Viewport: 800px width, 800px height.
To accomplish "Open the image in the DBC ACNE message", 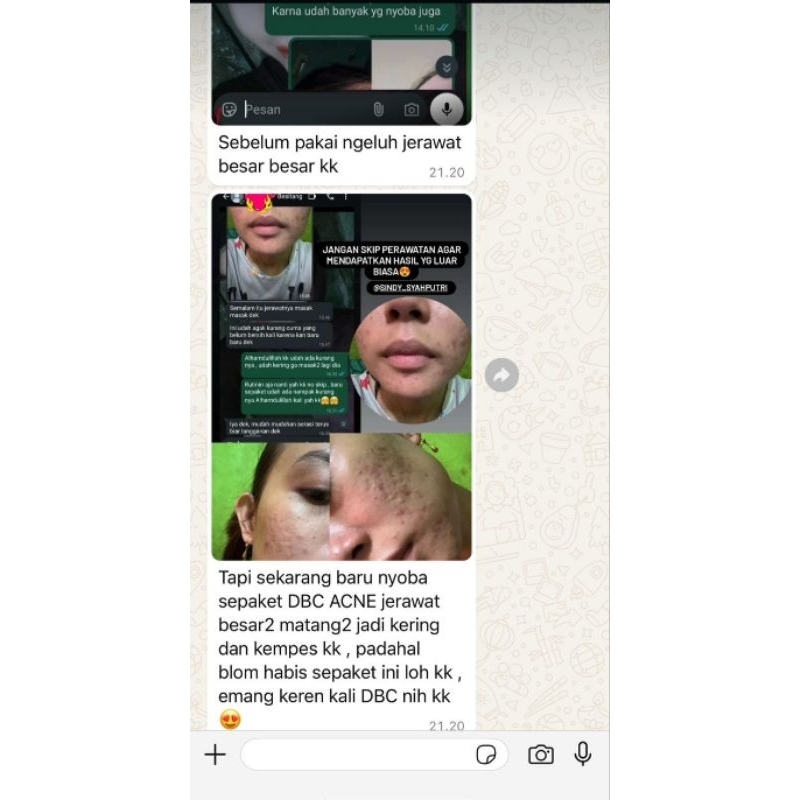I will tap(341, 376).
